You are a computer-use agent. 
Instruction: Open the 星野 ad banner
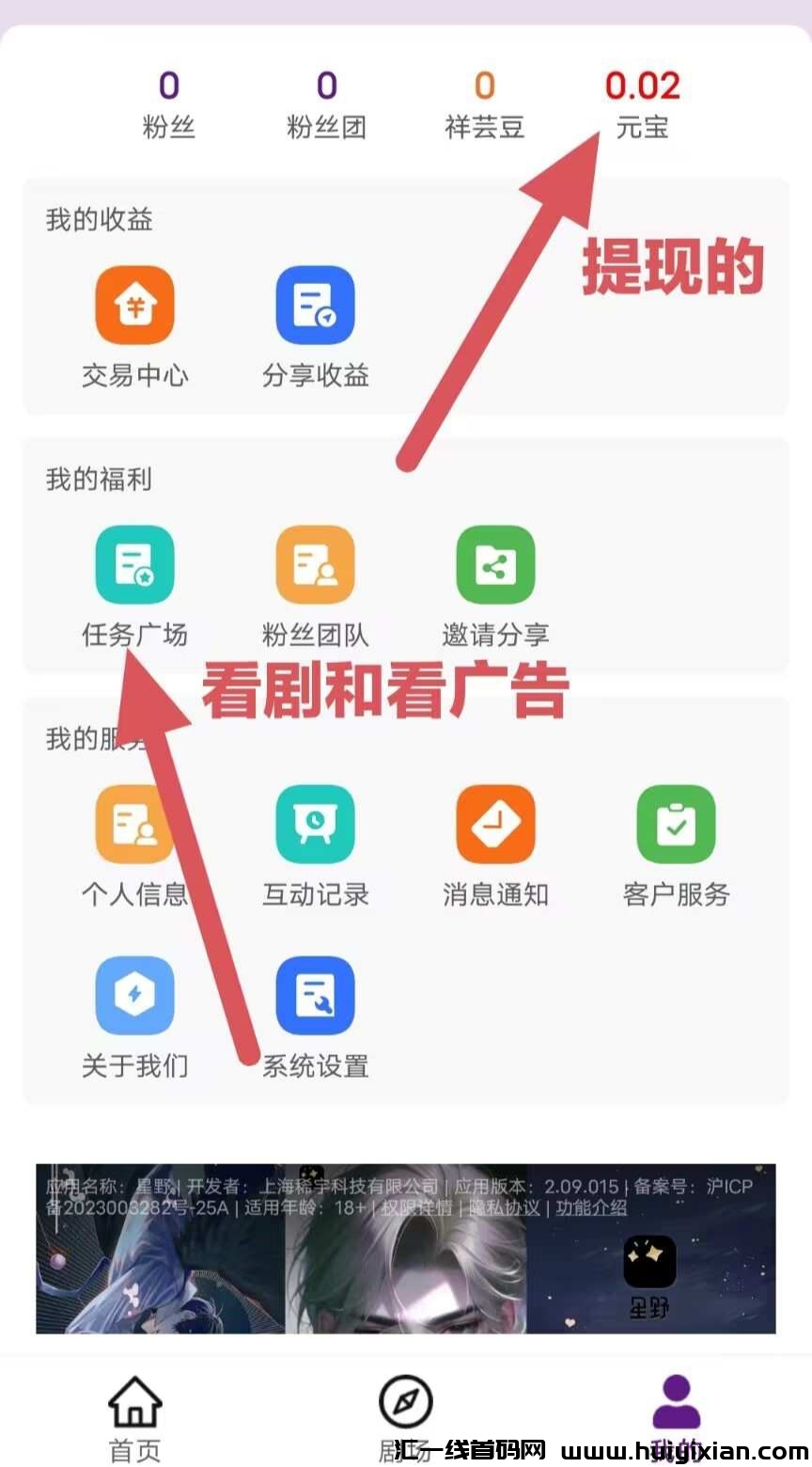coord(406,1270)
